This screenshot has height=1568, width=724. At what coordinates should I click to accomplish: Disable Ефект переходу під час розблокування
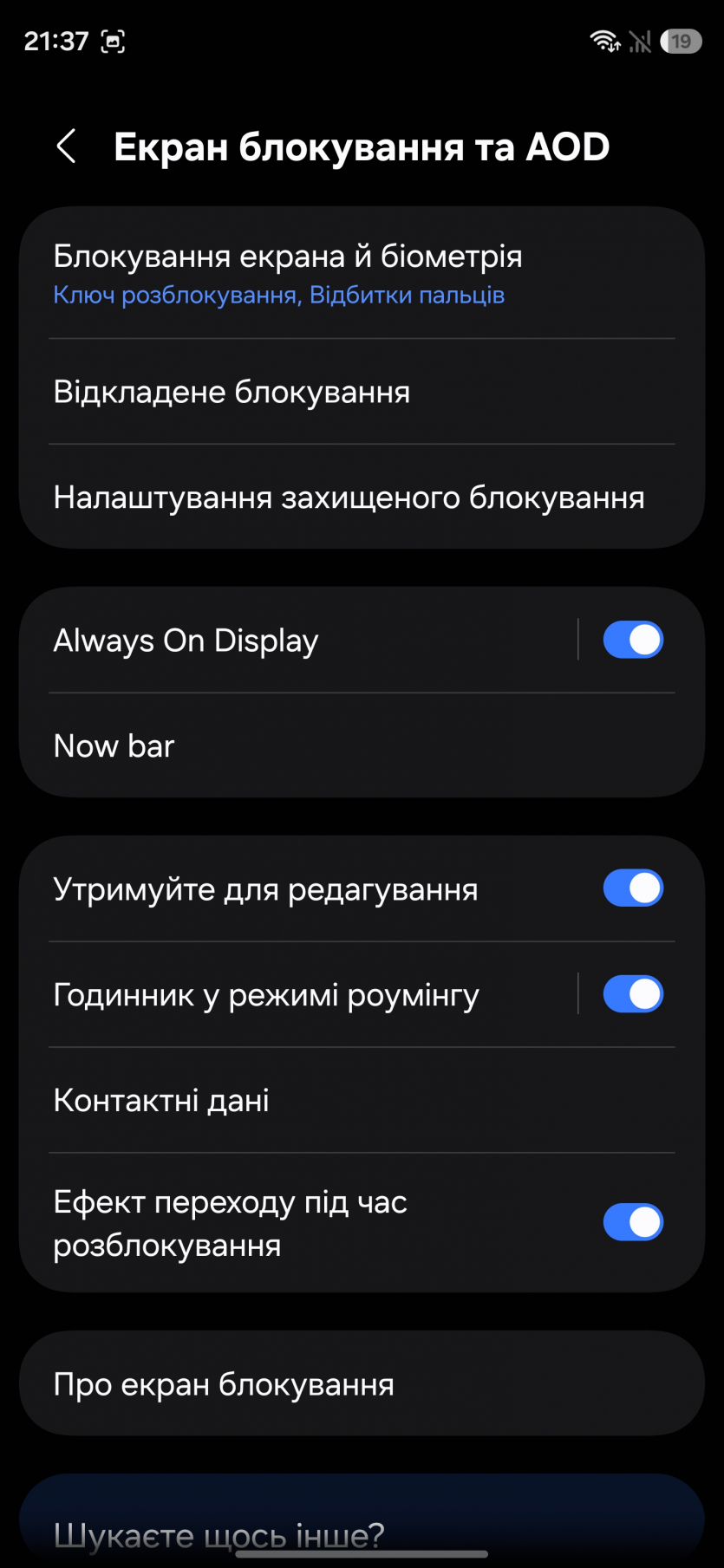tap(633, 1222)
